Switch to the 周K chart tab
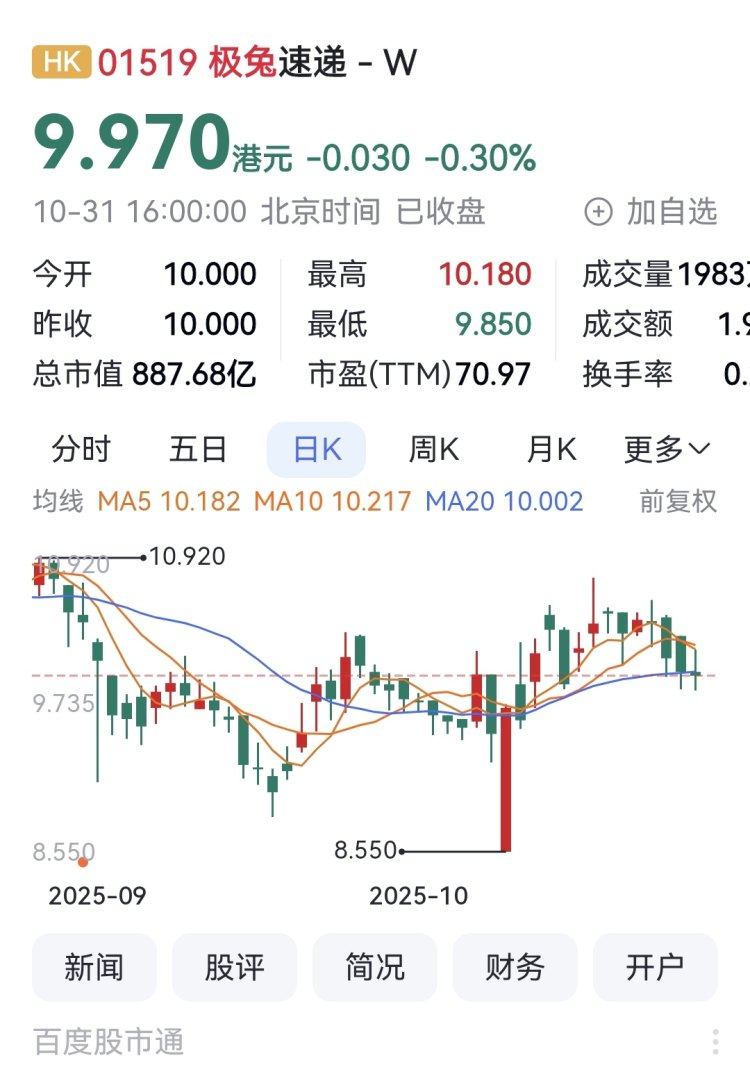 pos(433,450)
